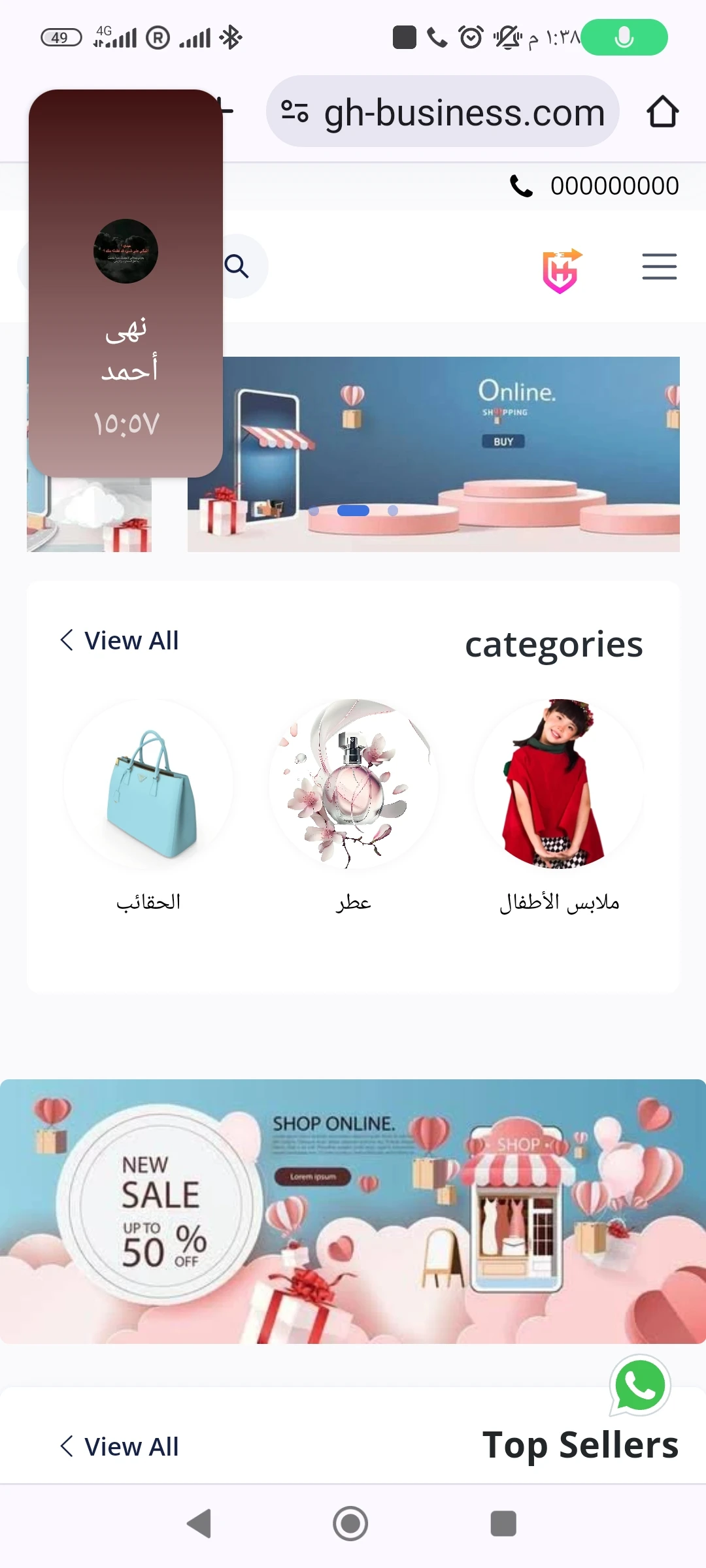The image size is (706, 1568).
Task: Chat via the WhatsApp floating button
Action: [x=640, y=1385]
